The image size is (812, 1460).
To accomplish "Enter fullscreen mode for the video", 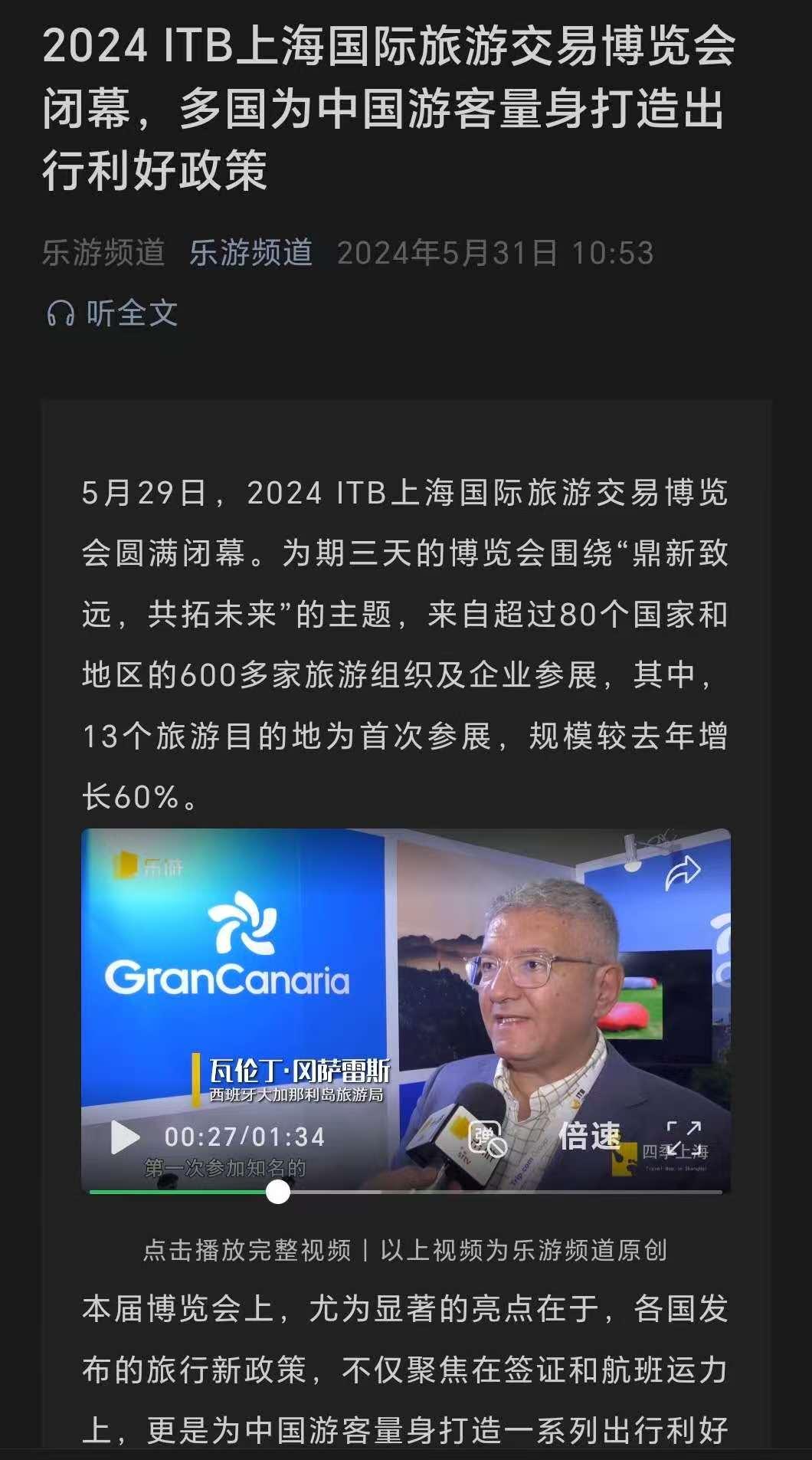I will [x=683, y=1138].
